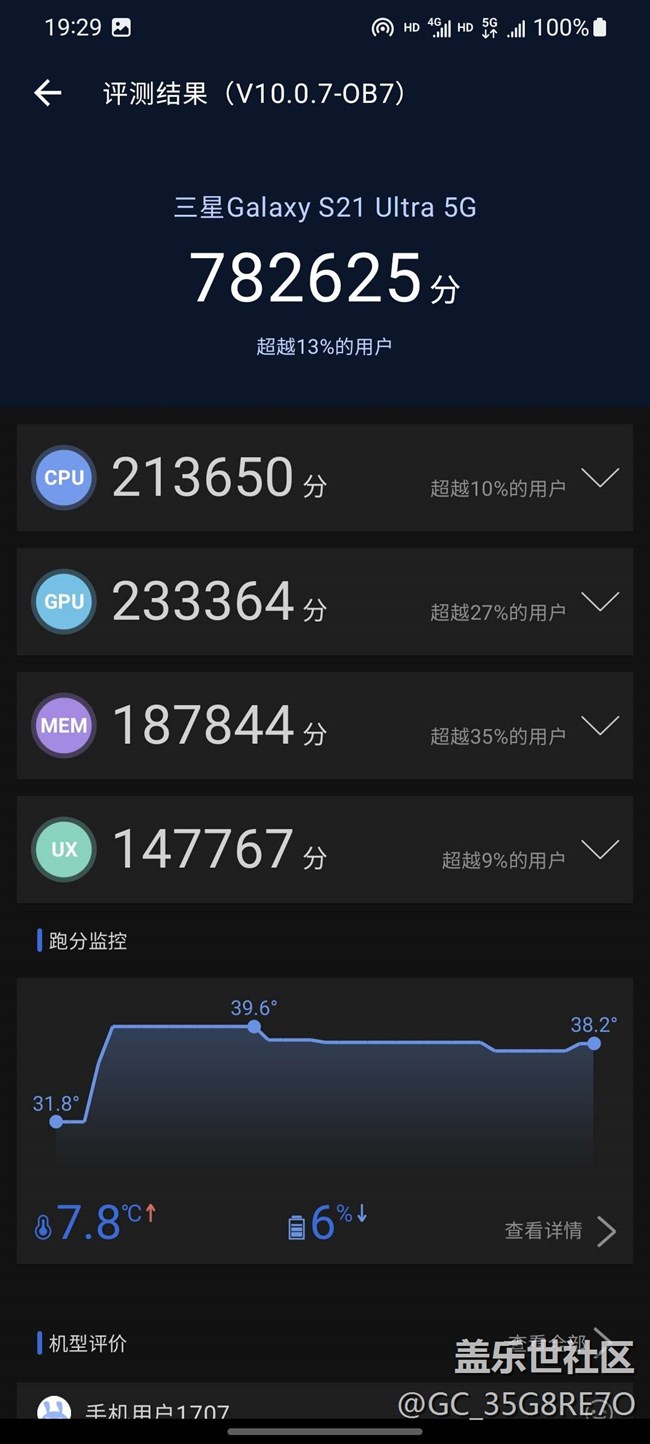Expand the MEM score section
The image size is (650, 1444).
pyautogui.click(x=600, y=726)
